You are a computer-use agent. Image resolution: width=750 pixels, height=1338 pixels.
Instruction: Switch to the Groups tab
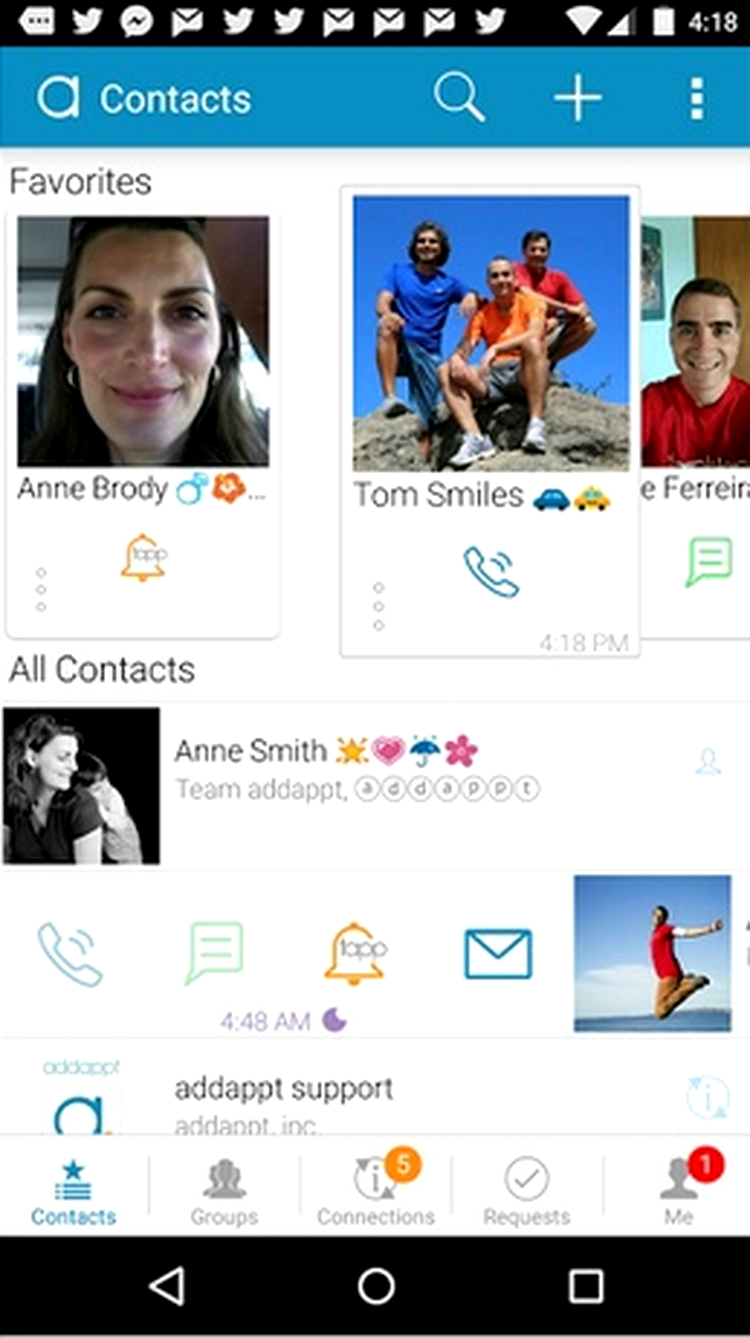(224, 1192)
